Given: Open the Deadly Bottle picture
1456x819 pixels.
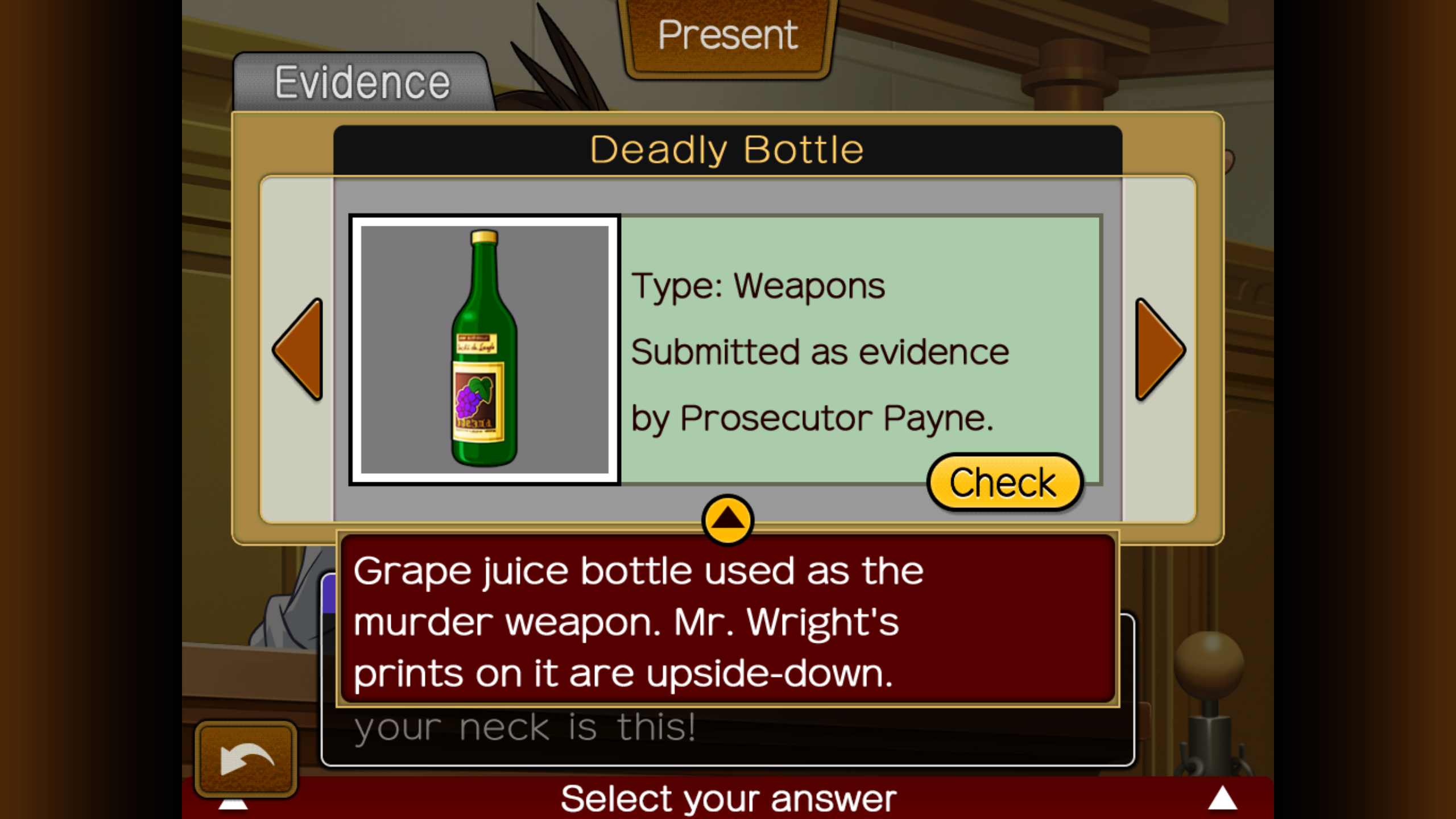Looking at the screenshot, I should [484, 349].
